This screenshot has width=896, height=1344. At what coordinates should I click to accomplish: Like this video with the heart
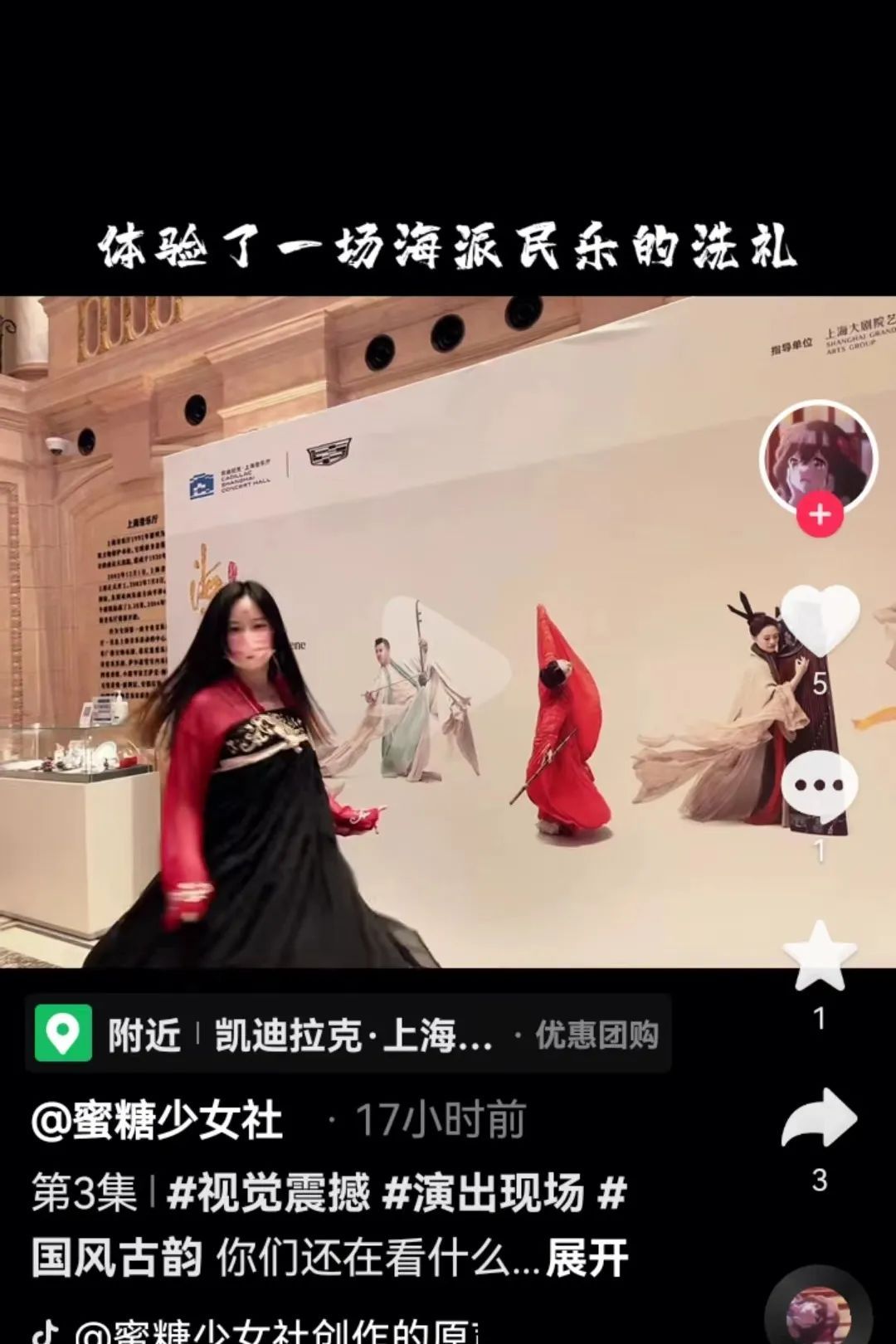click(820, 621)
